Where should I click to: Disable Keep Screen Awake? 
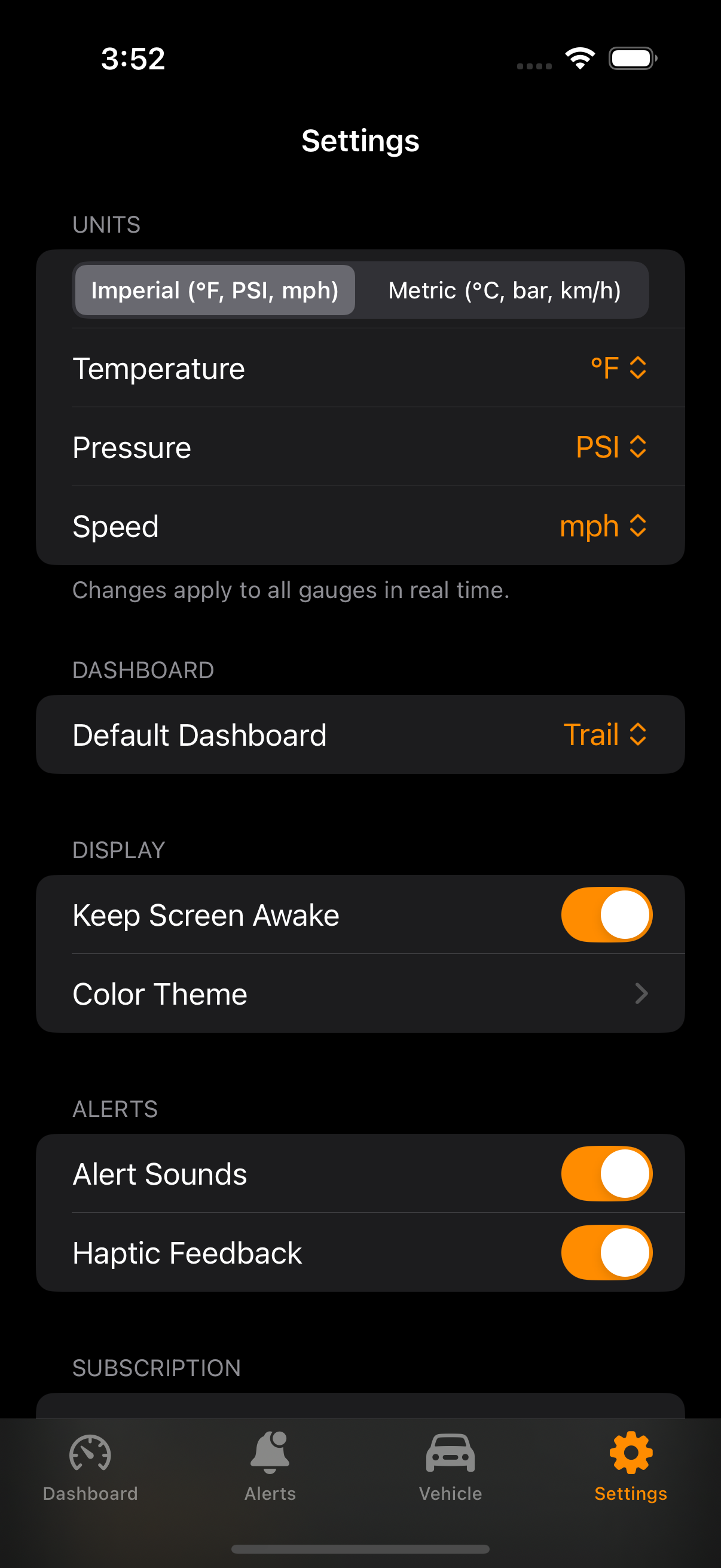pyautogui.click(x=606, y=915)
